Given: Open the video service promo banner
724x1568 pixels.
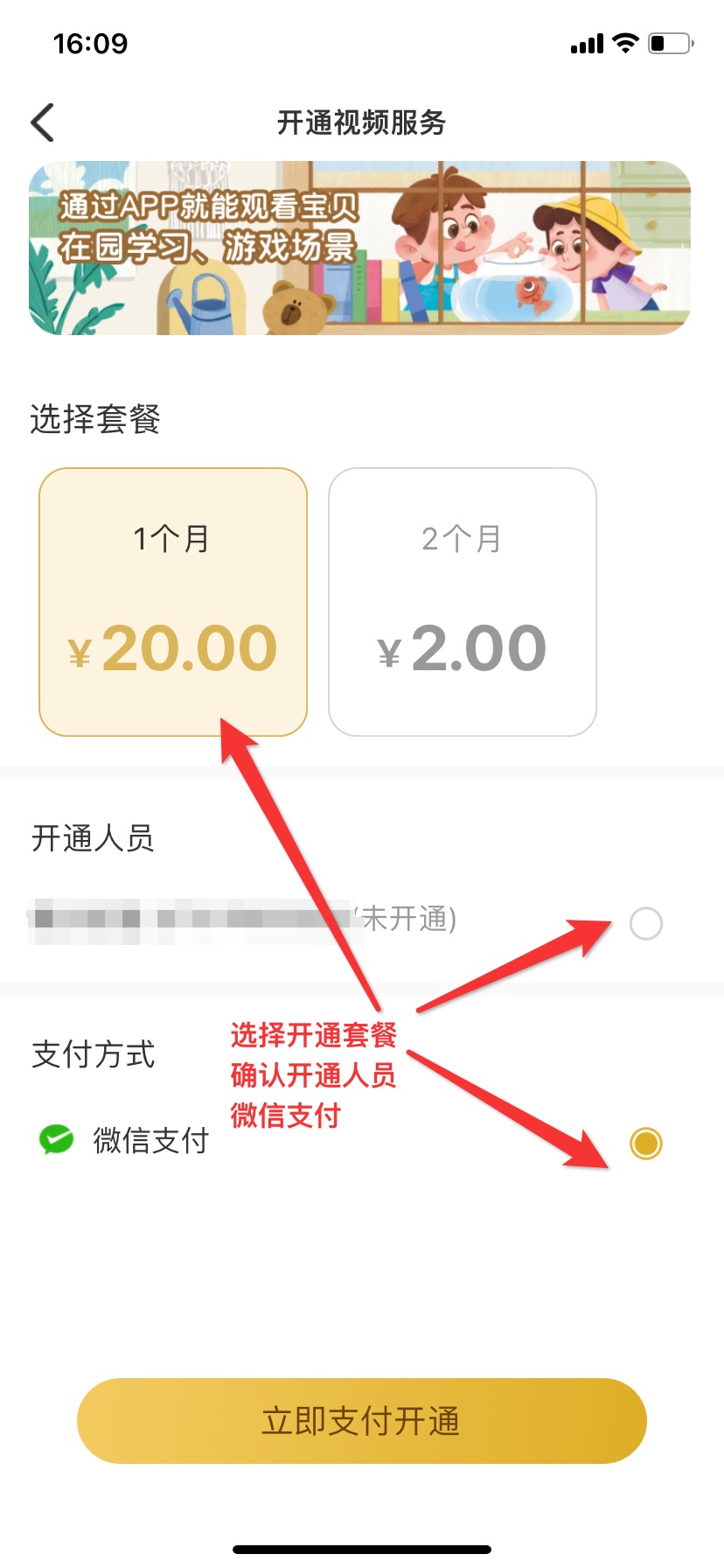Looking at the screenshot, I should pyautogui.click(x=360, y=248).
